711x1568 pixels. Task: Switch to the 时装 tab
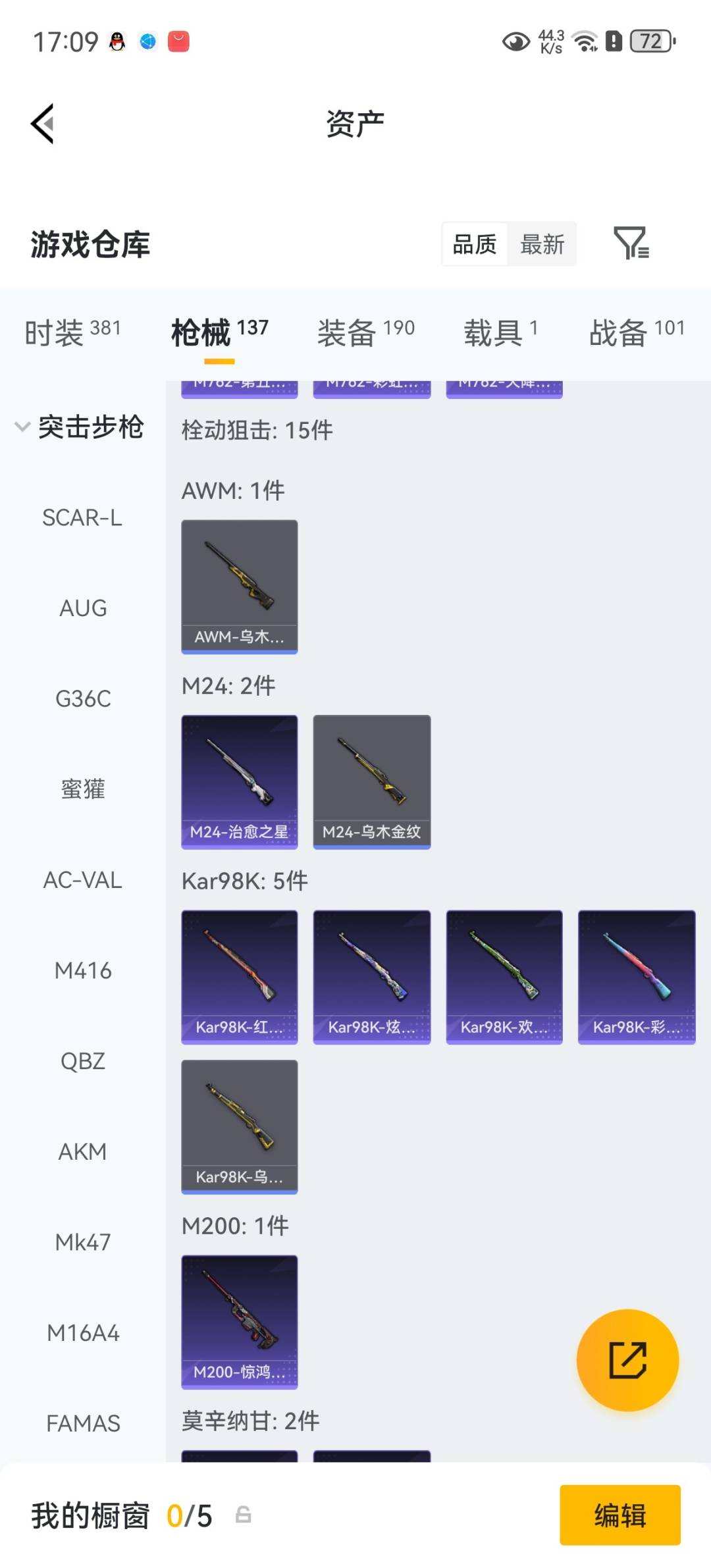(72, 332)
